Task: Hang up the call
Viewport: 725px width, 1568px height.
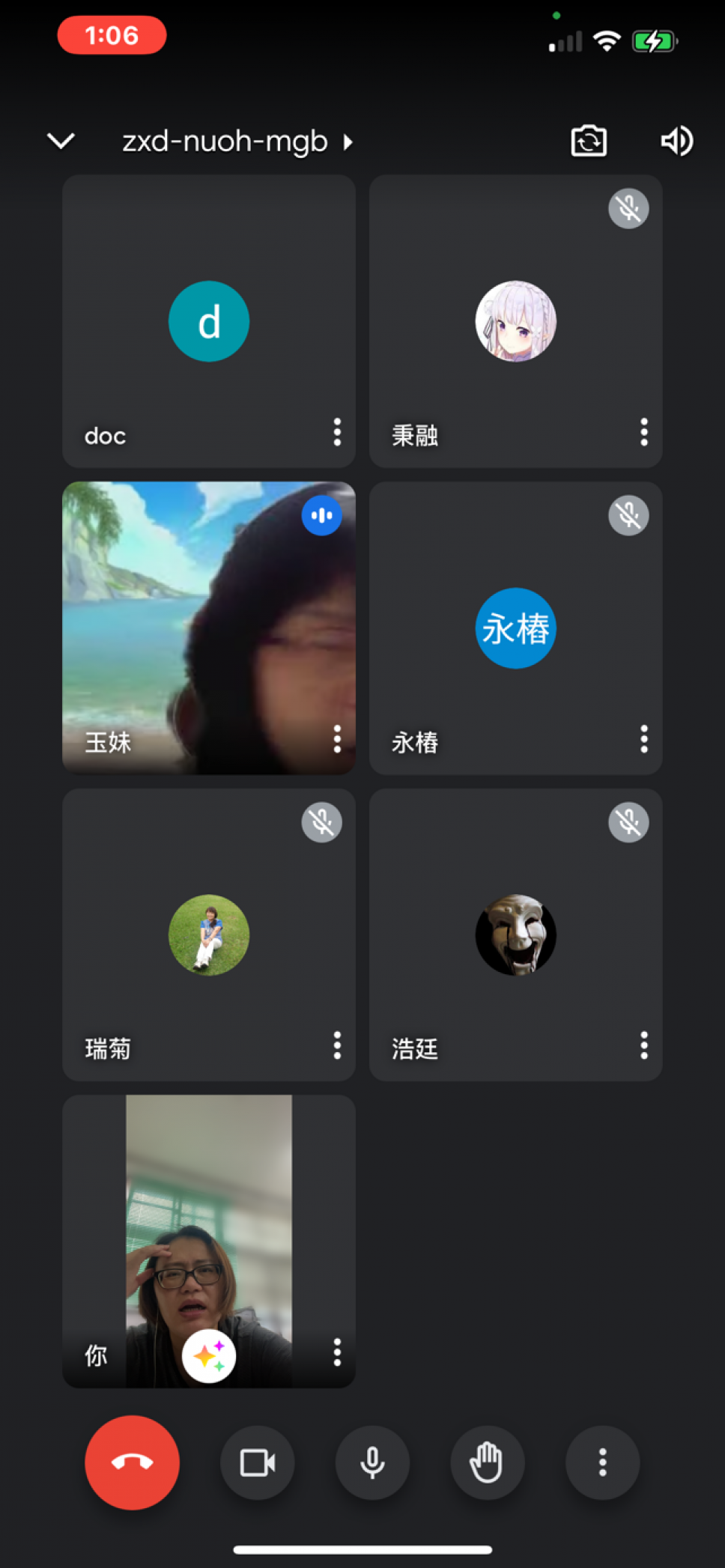Action: pyautogui.click(x=132, y=1462)
